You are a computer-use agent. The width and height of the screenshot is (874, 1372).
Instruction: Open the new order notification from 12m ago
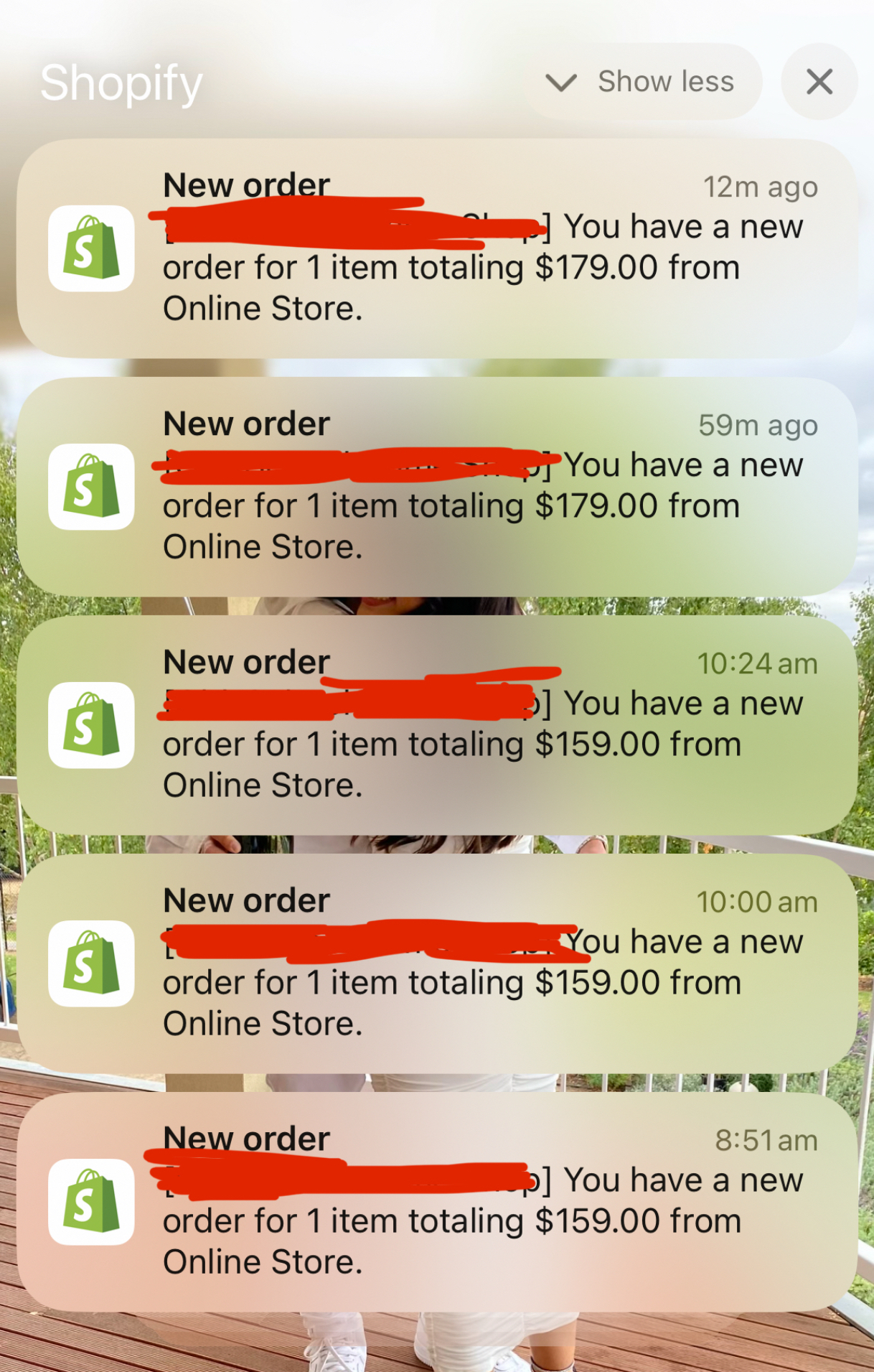[x=436, y=248]
